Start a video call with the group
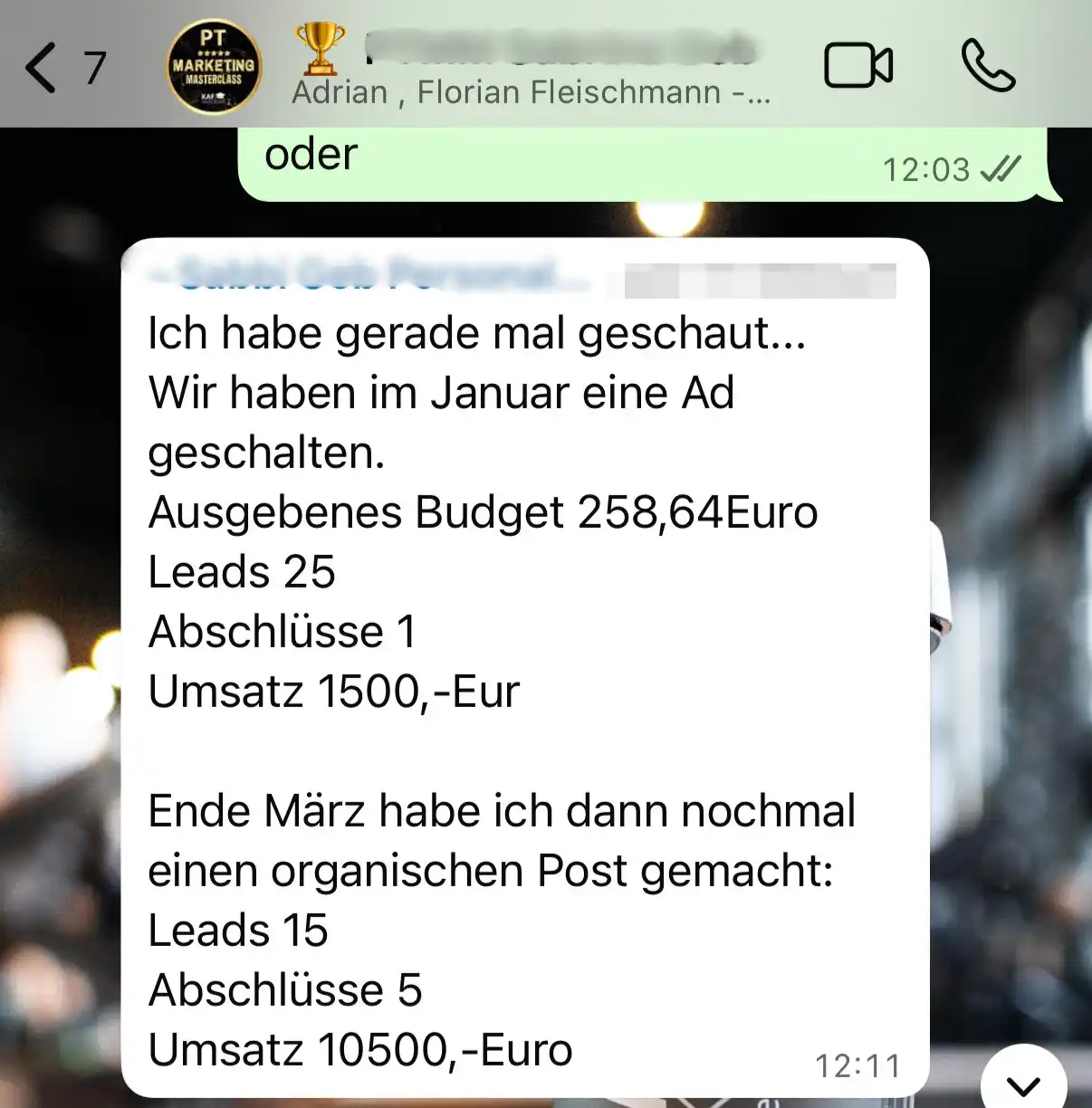Screen dimensions: 1092x1108 (857, 66)
